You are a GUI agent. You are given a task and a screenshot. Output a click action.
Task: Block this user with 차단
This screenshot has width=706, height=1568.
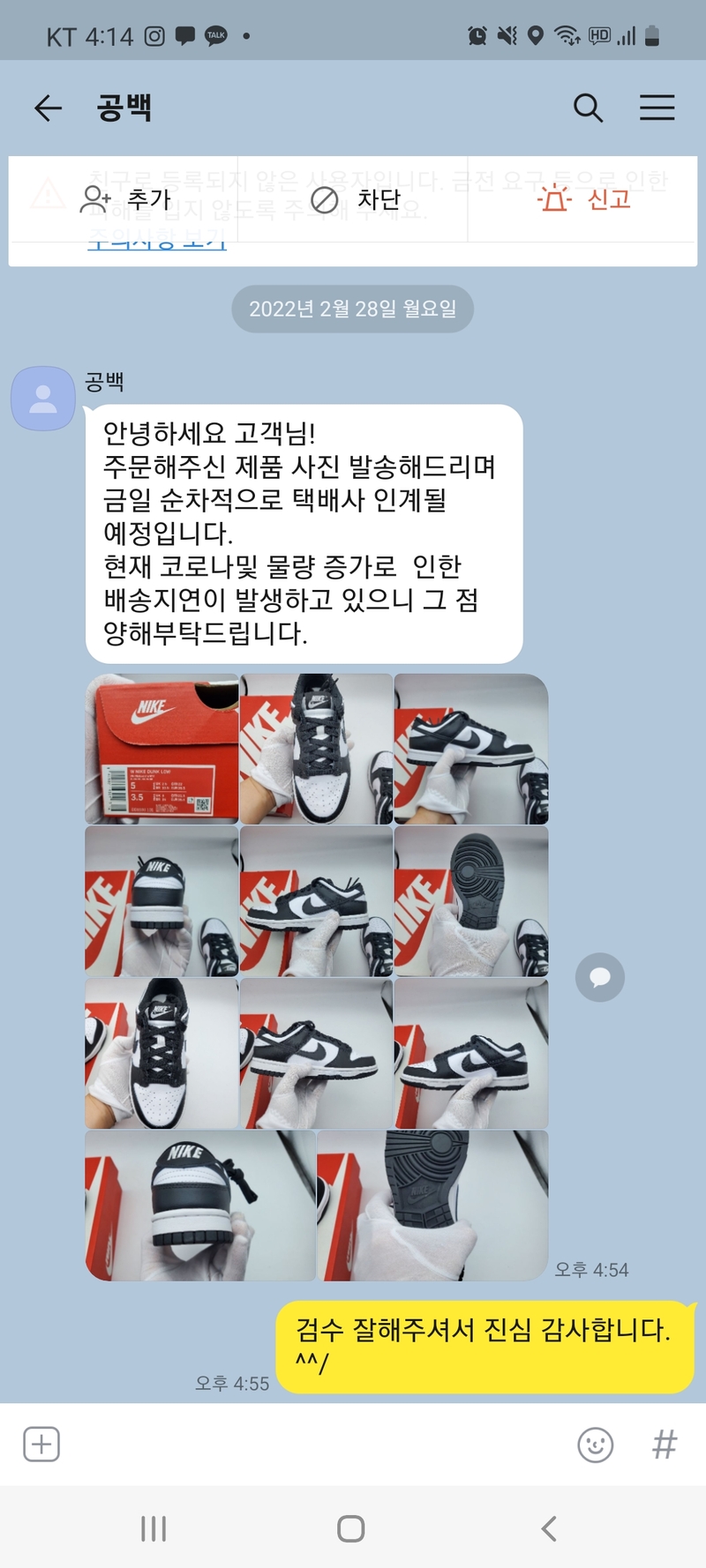pos(357,200)
